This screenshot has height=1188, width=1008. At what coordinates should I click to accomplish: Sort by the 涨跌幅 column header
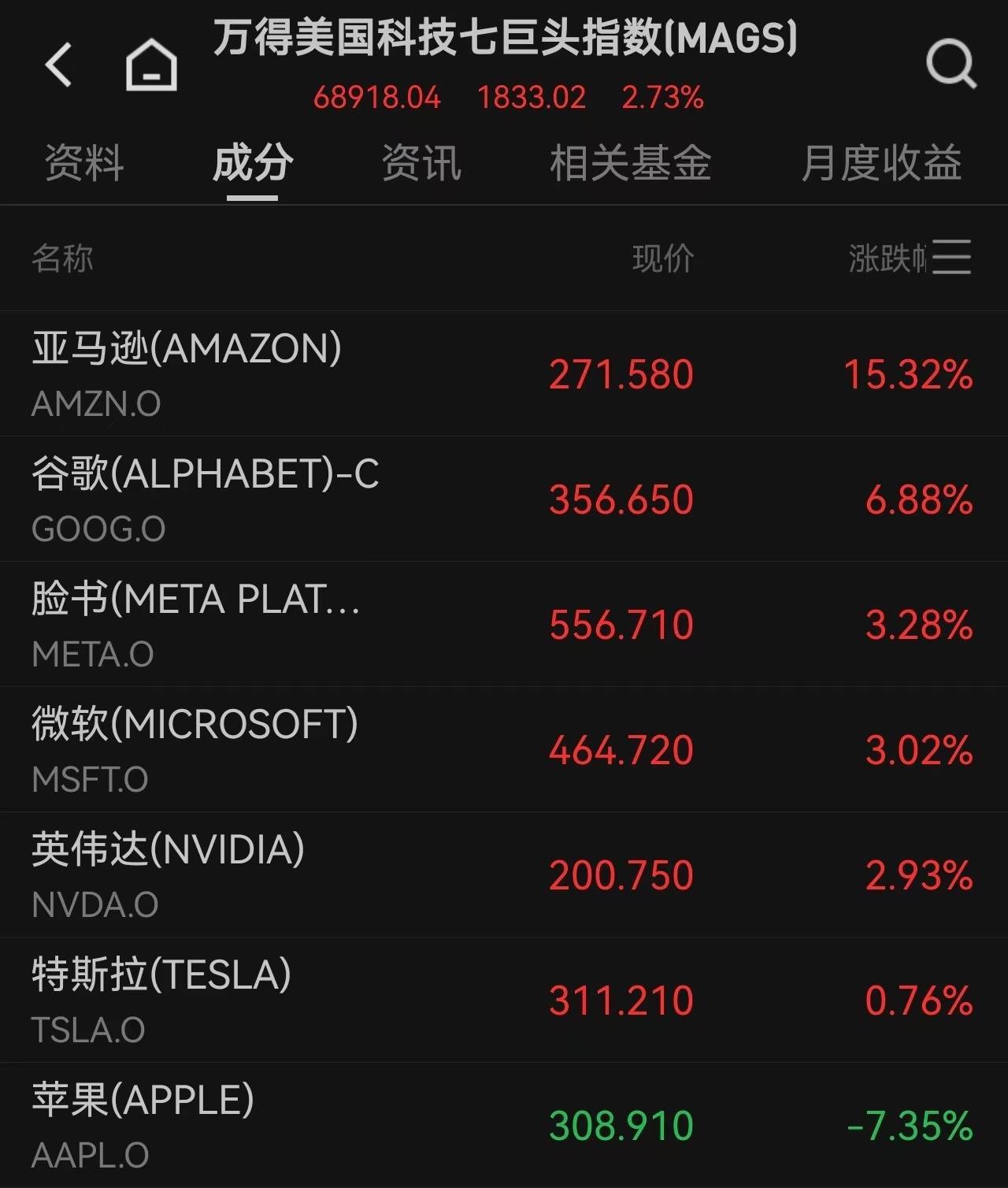tap(888, 258)
